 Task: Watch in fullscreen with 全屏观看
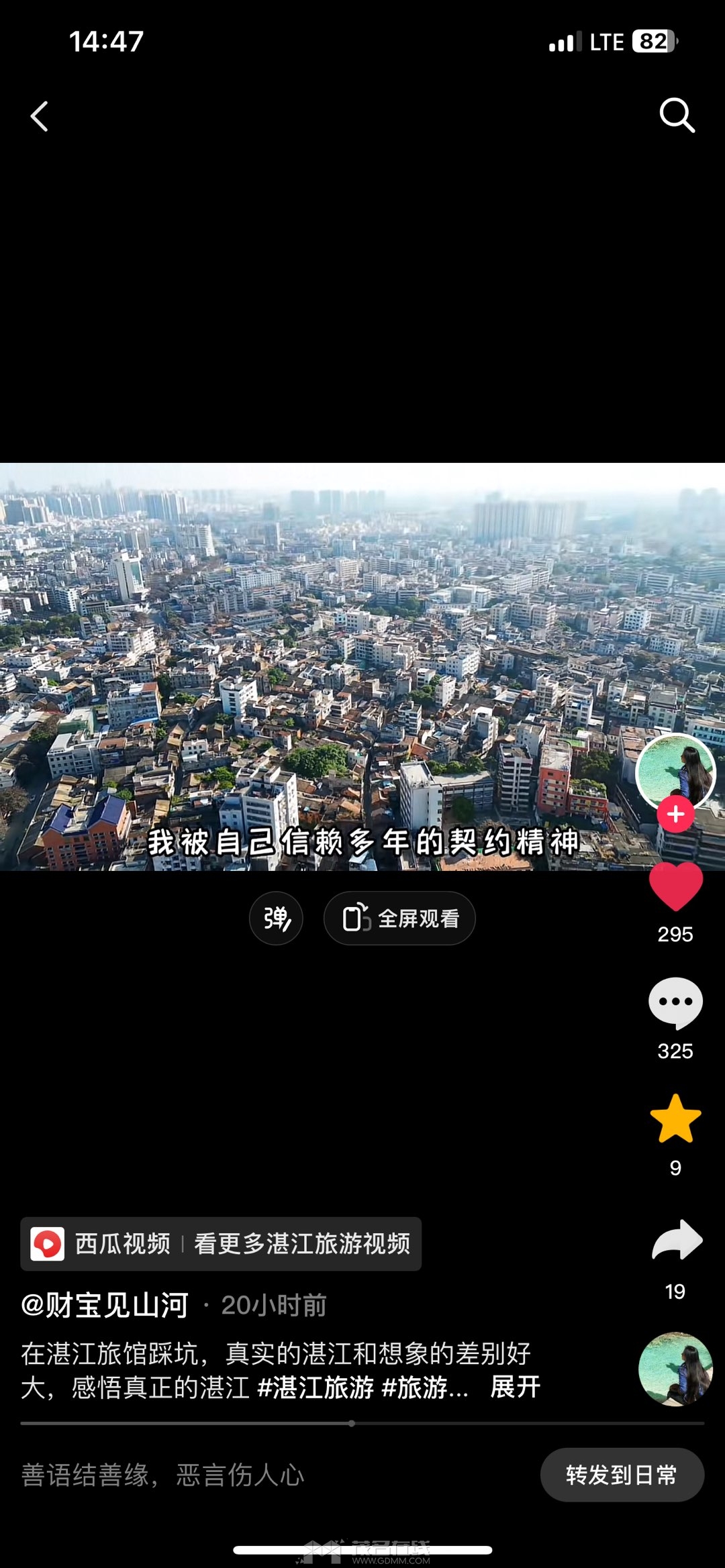pos(399,918)
